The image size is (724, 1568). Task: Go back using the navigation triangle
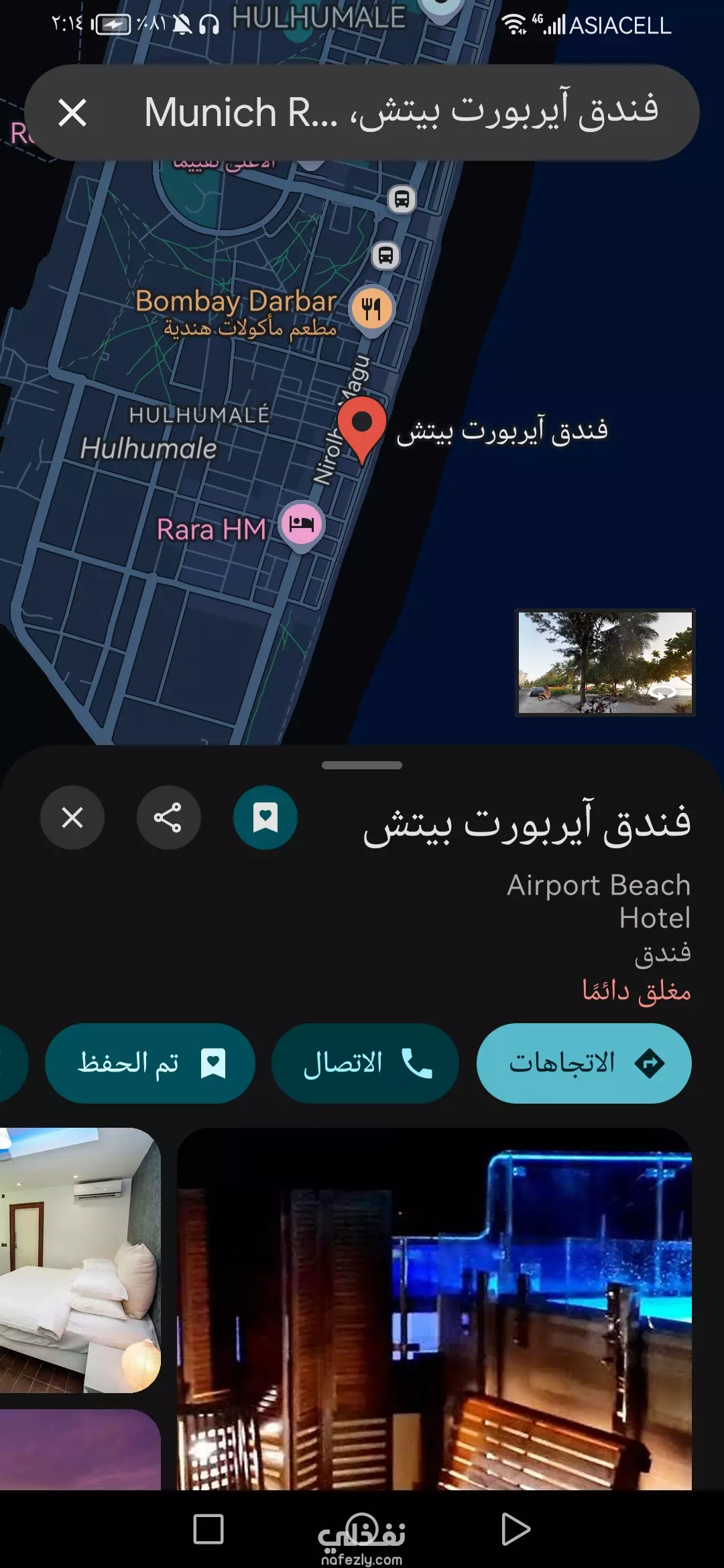pyautogui.click(x=515, y=1529)
